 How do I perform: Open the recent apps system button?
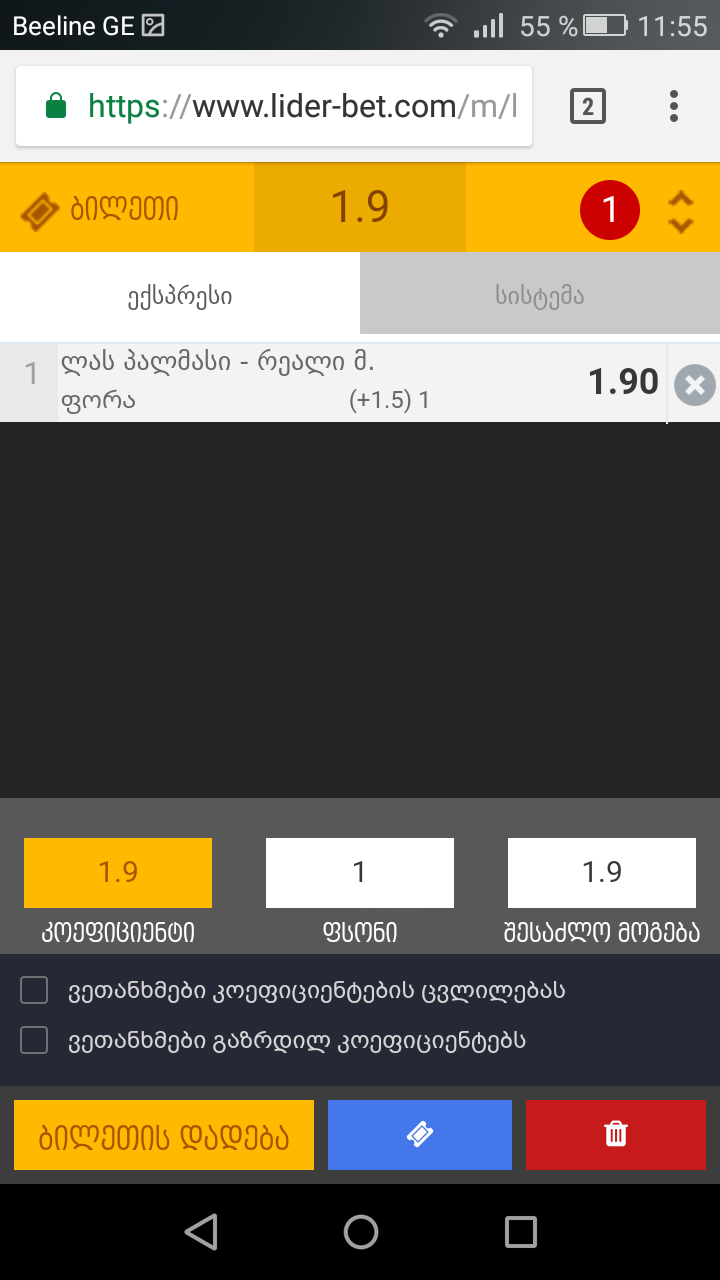click(520, 1232)
